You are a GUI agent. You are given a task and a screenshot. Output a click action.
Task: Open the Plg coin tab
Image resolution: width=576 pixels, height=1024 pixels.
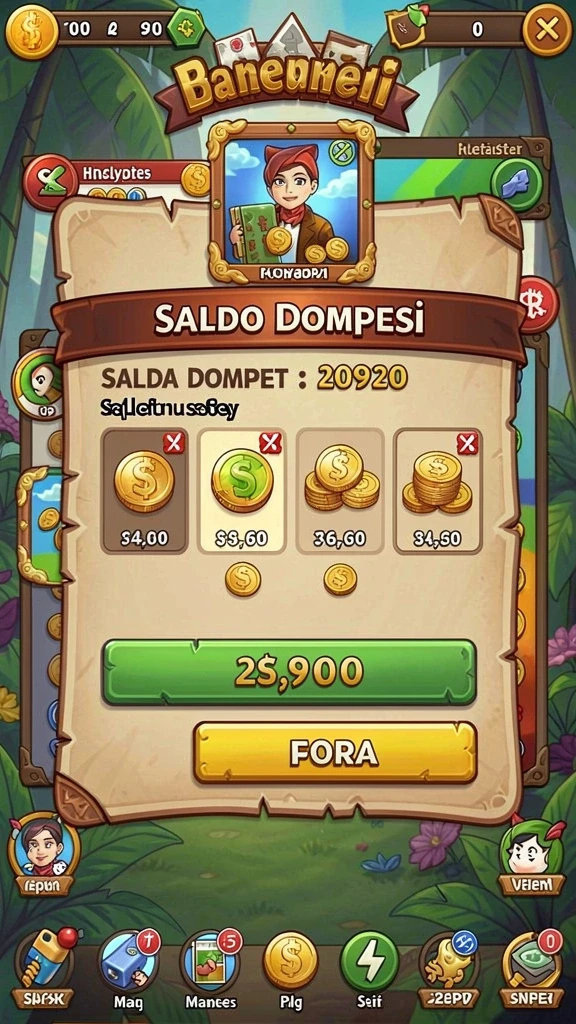pyautogui.click(x=290, y=968)
